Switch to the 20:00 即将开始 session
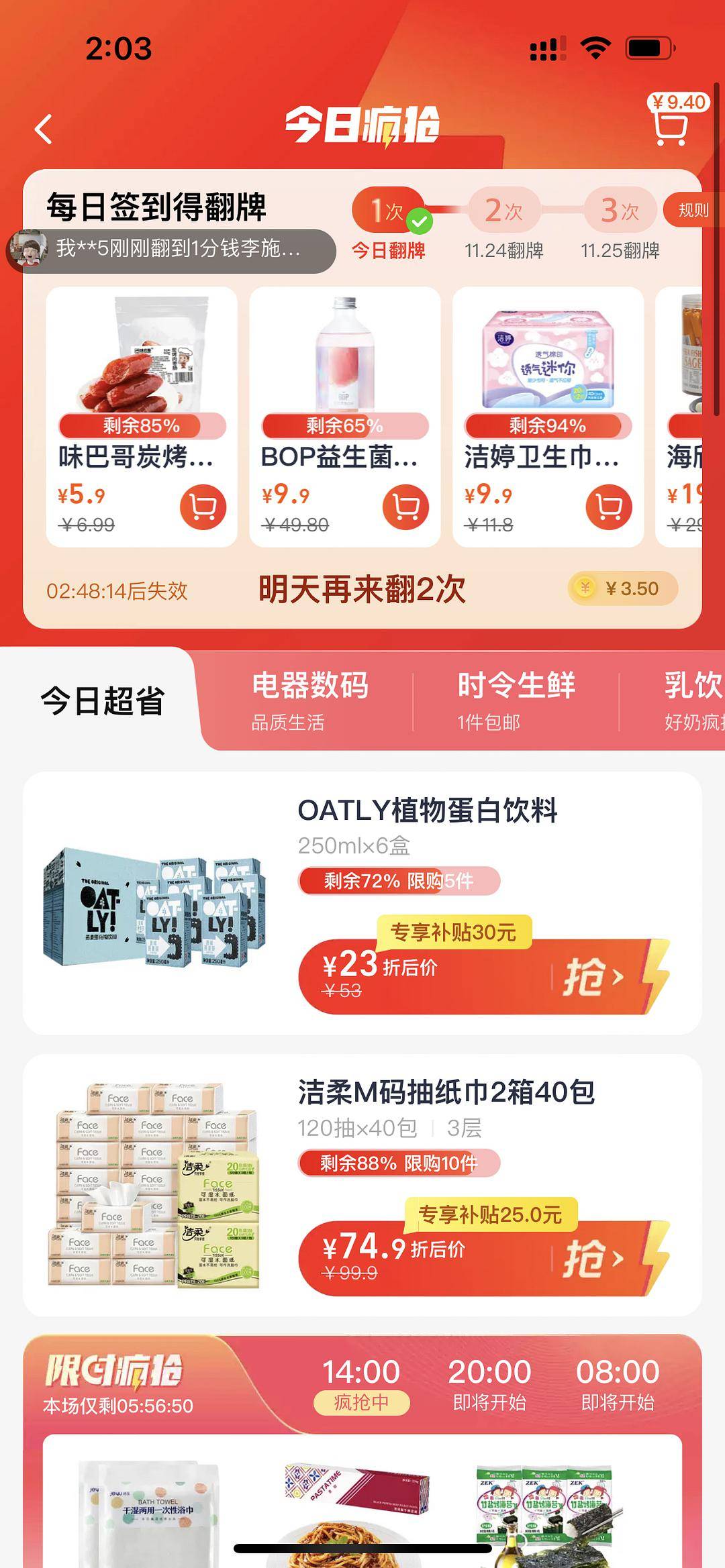The height and width of the screenshot is (1568, 725). tap(489, 1385)
